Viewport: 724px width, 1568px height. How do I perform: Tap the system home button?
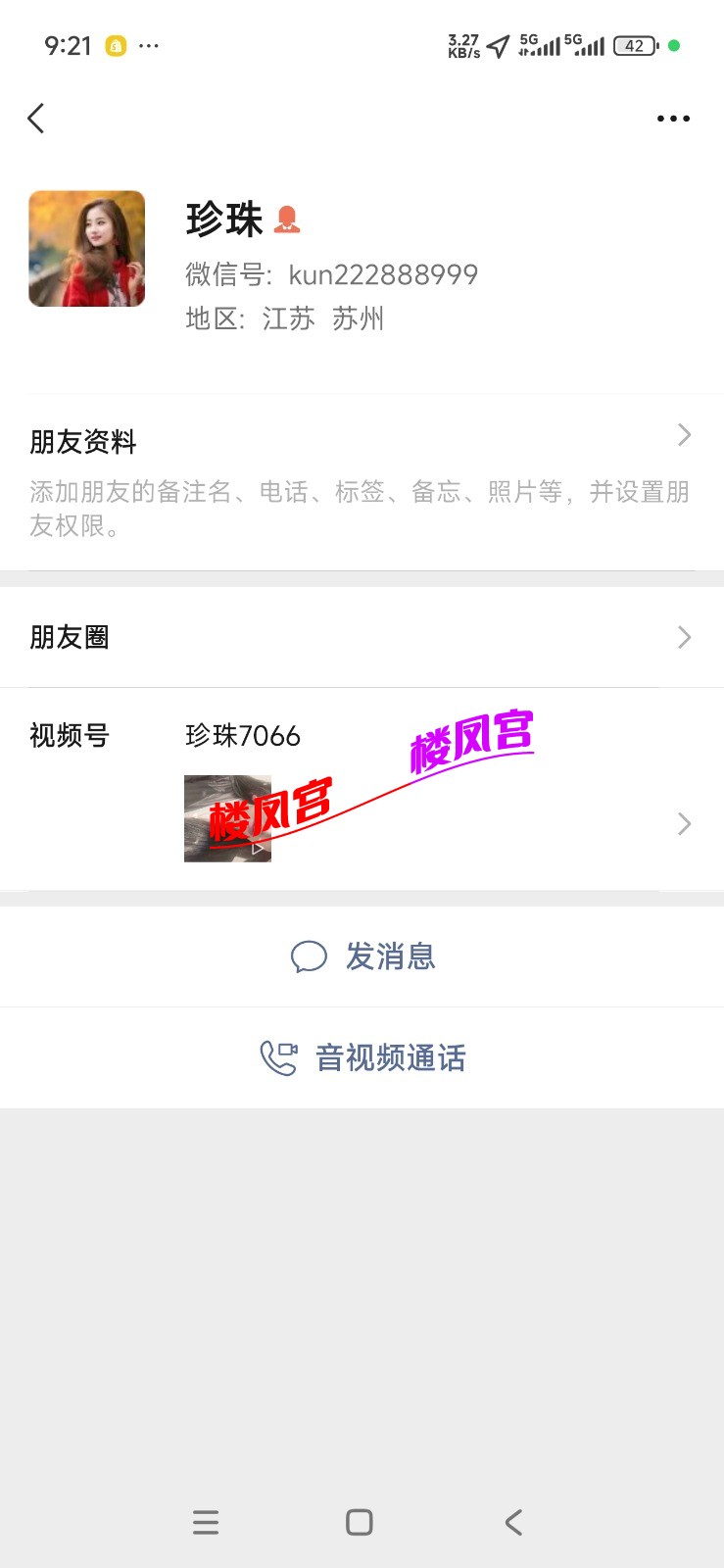(x=360, y=1522)
